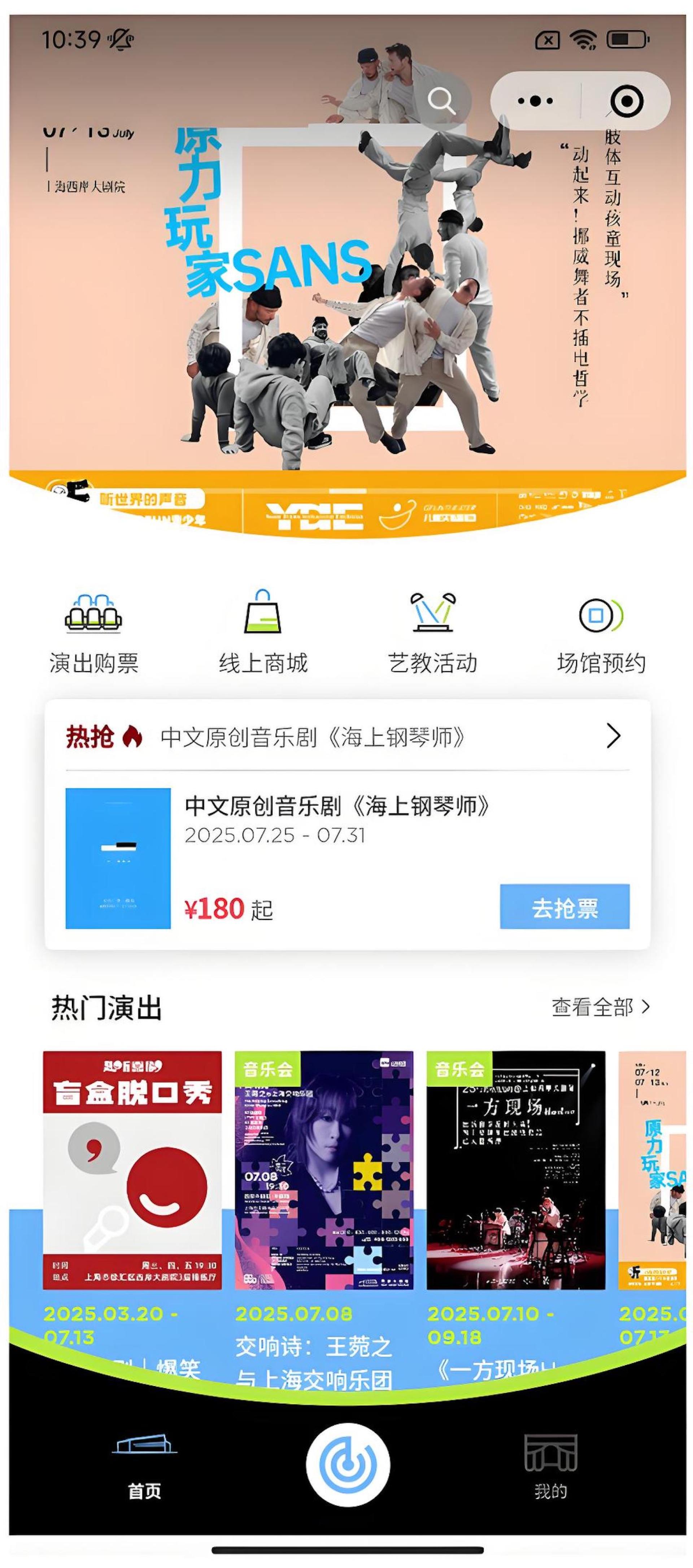This screenshot has height=1568, width=693.
Task: Close the mini program via the circle icon
Action: click(626, 101)
